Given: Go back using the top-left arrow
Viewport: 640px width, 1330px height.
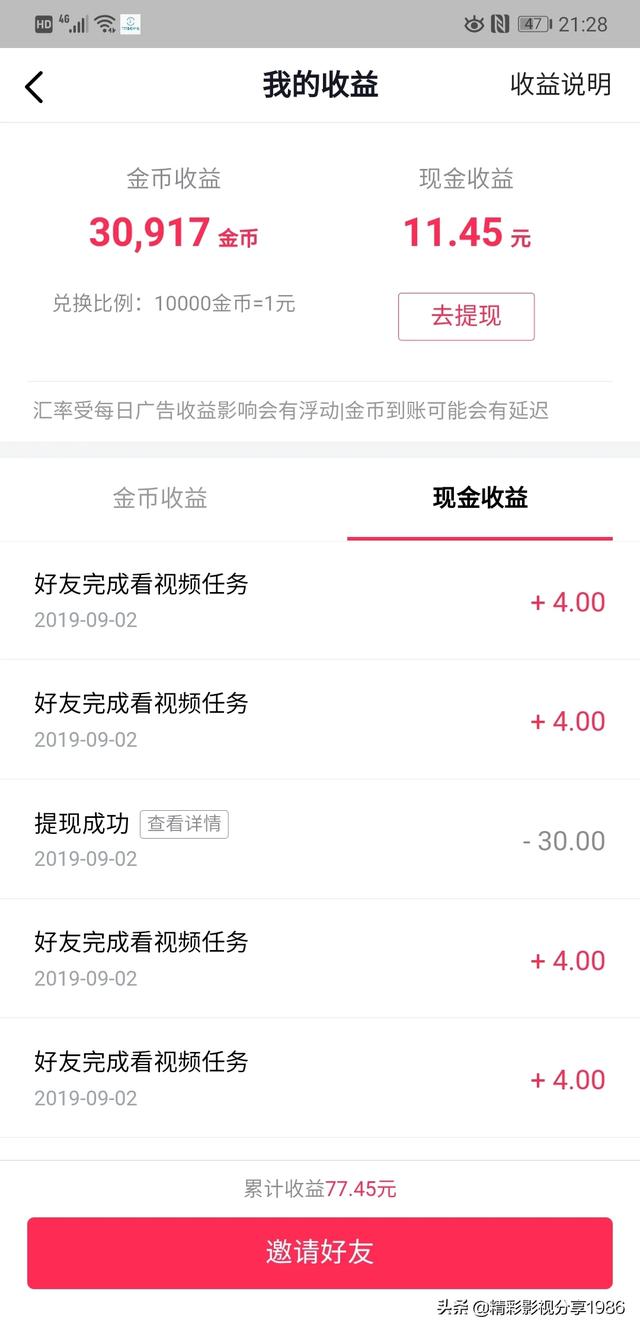Looking at the screenshot, I should pyautogui.click(x=34, y=86).
